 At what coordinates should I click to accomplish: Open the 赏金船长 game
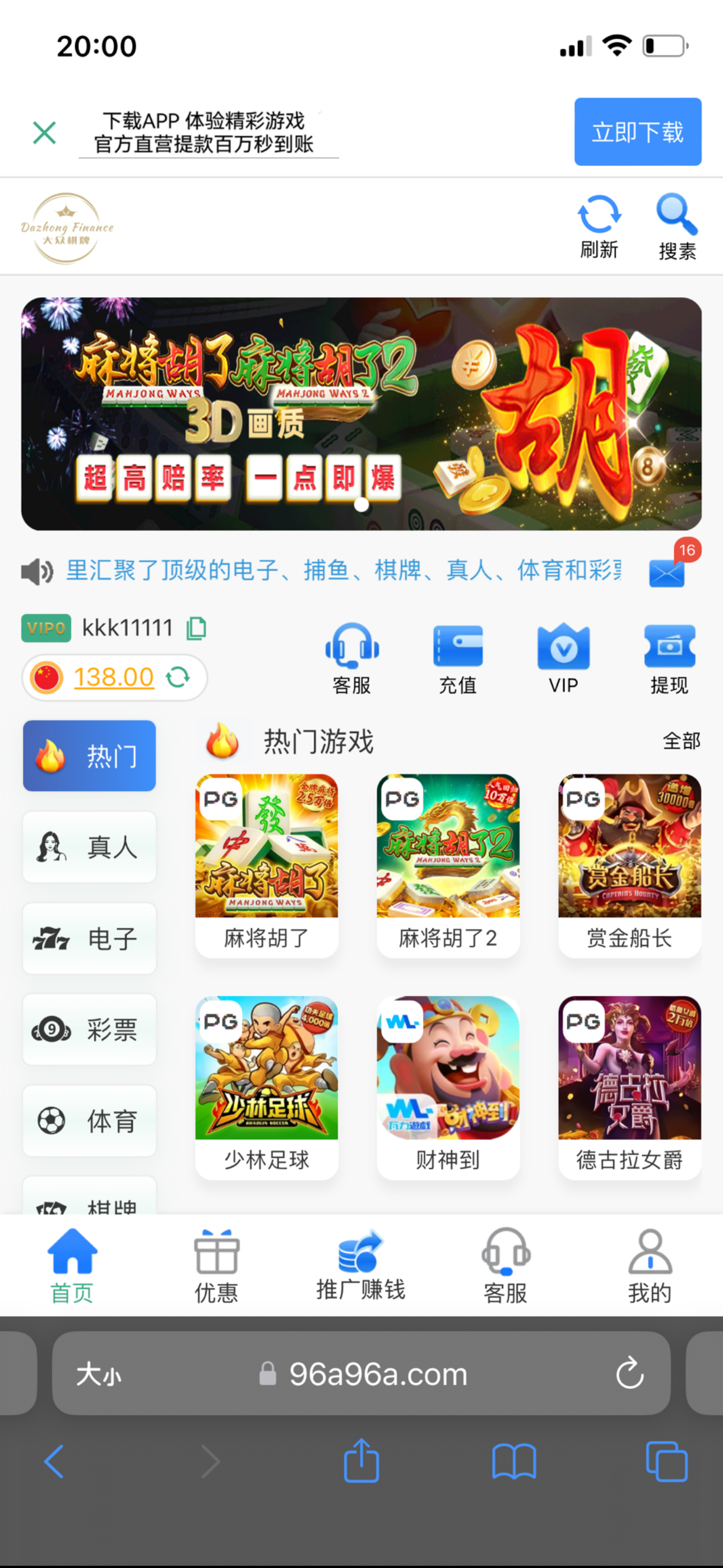[x=629, y=864]
